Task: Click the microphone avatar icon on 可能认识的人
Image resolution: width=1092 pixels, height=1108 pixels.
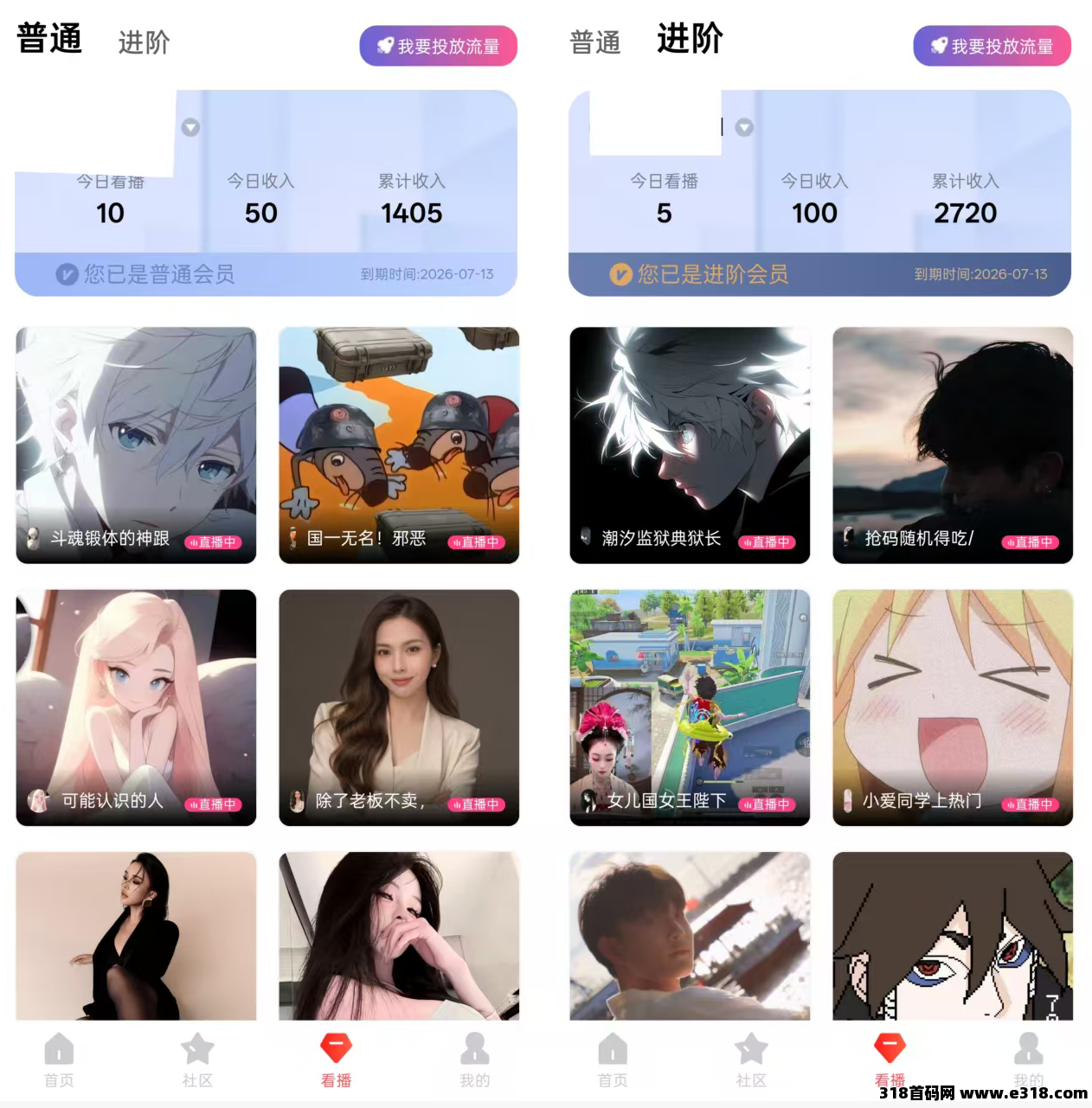Action: (36, 804)
